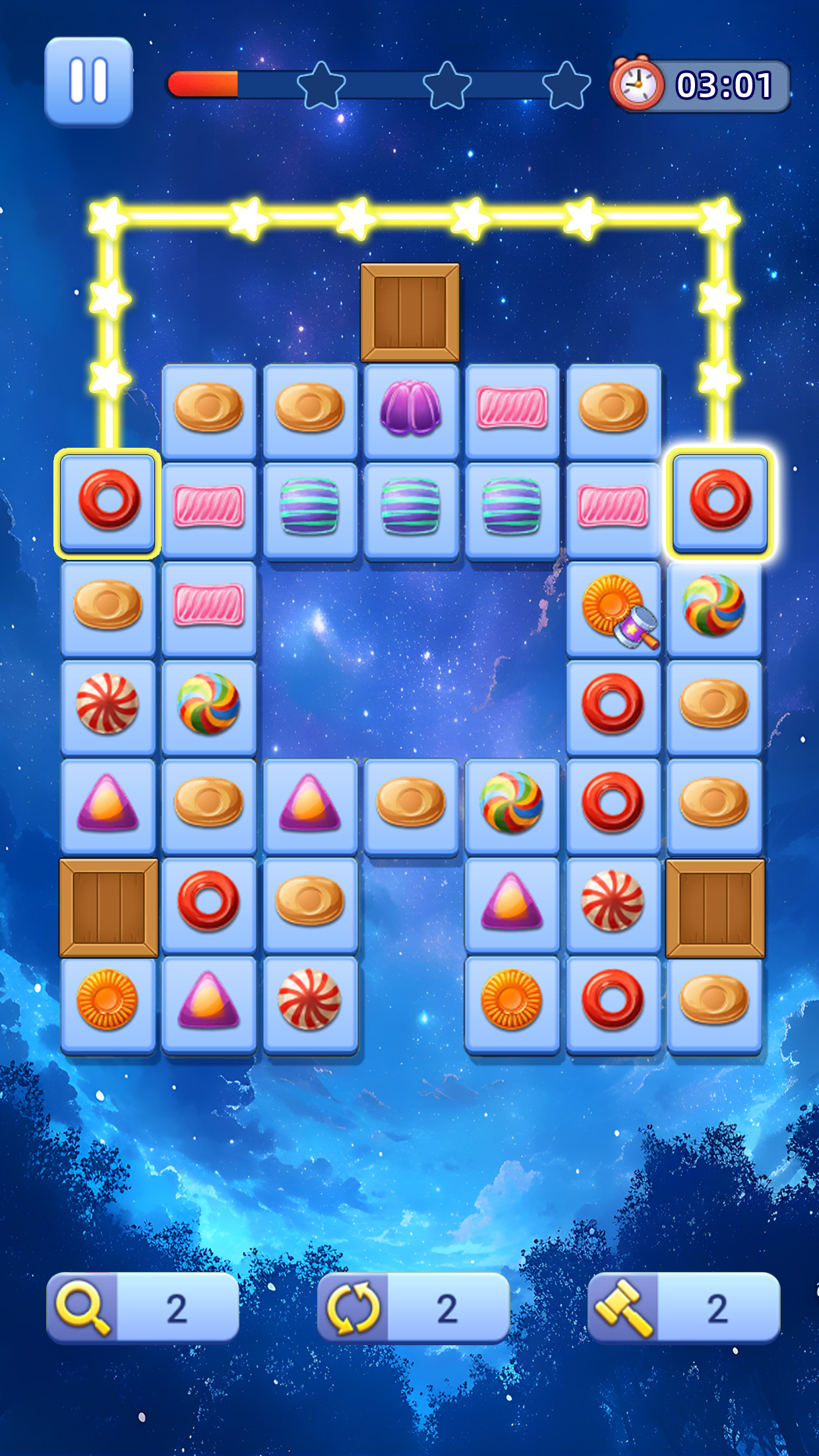819x1456 pixels.
Task: Use the magnifying glass hint booster
Action: (142, 1308)
